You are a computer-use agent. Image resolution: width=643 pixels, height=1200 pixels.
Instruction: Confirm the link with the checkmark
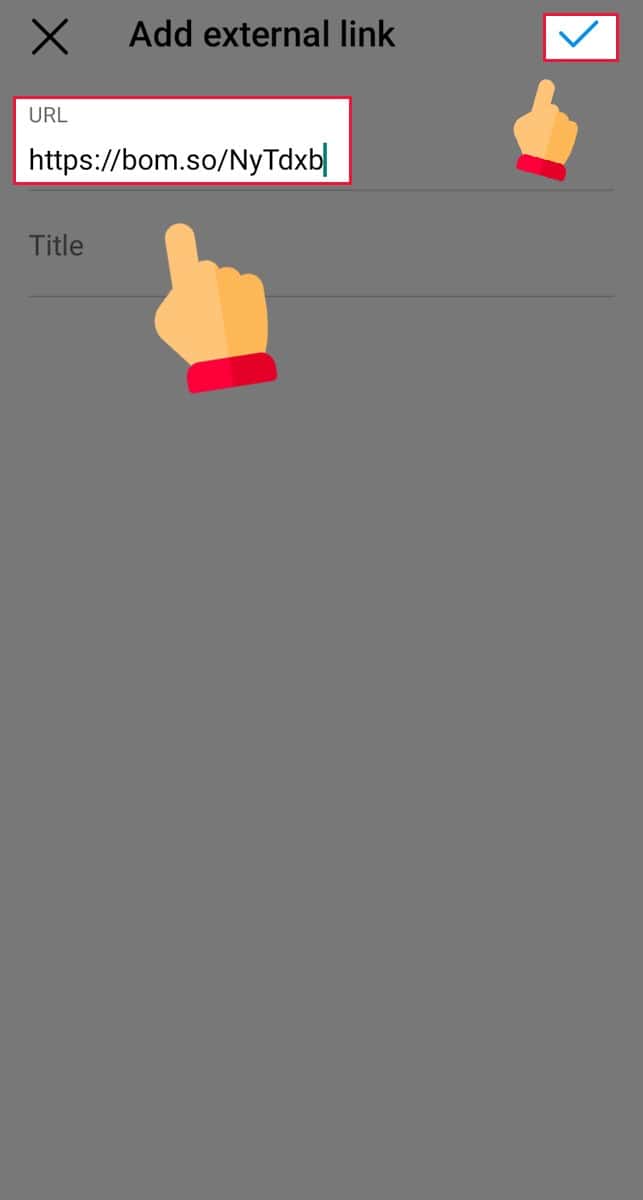point(579,37)
